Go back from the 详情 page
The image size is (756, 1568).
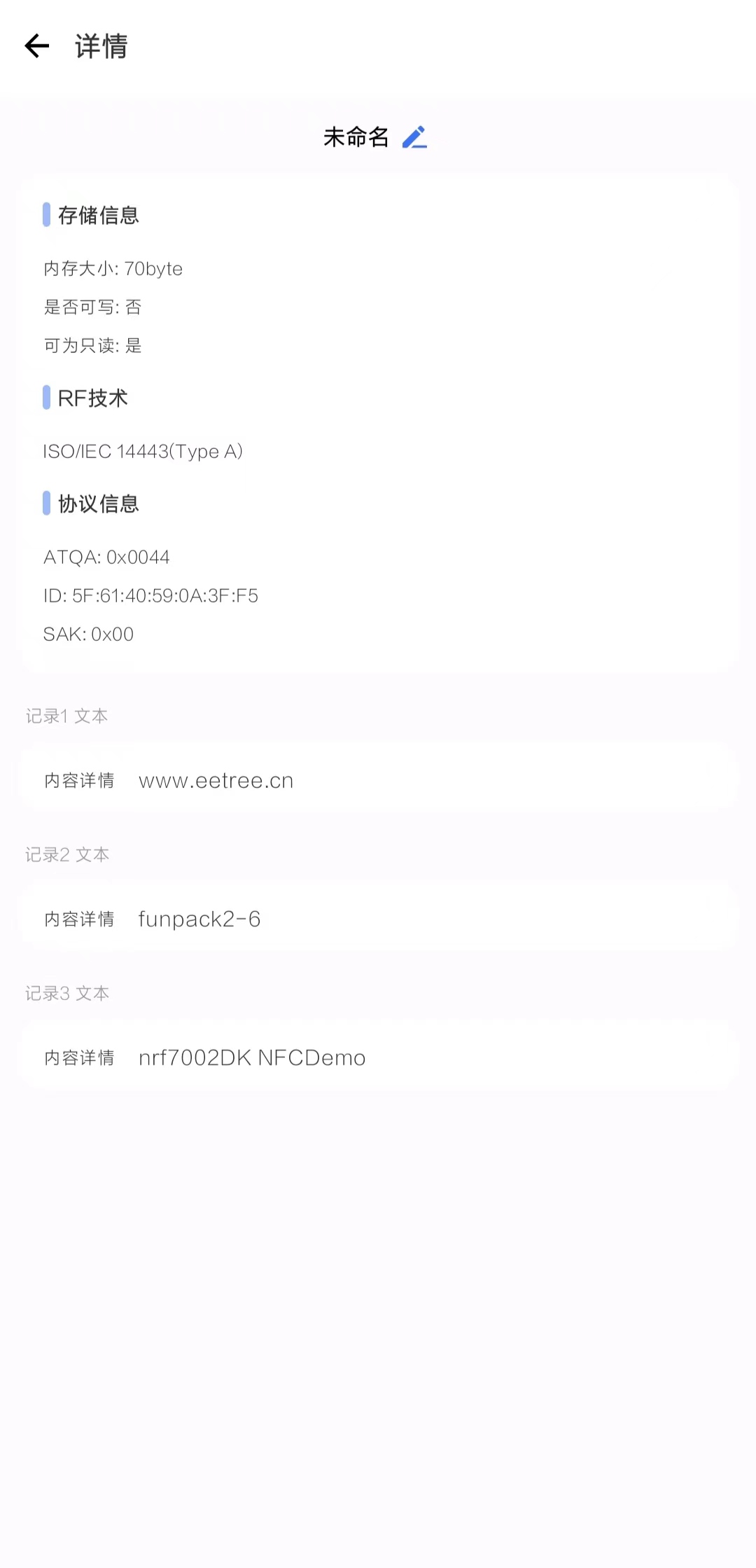click(x=37, y=46)
